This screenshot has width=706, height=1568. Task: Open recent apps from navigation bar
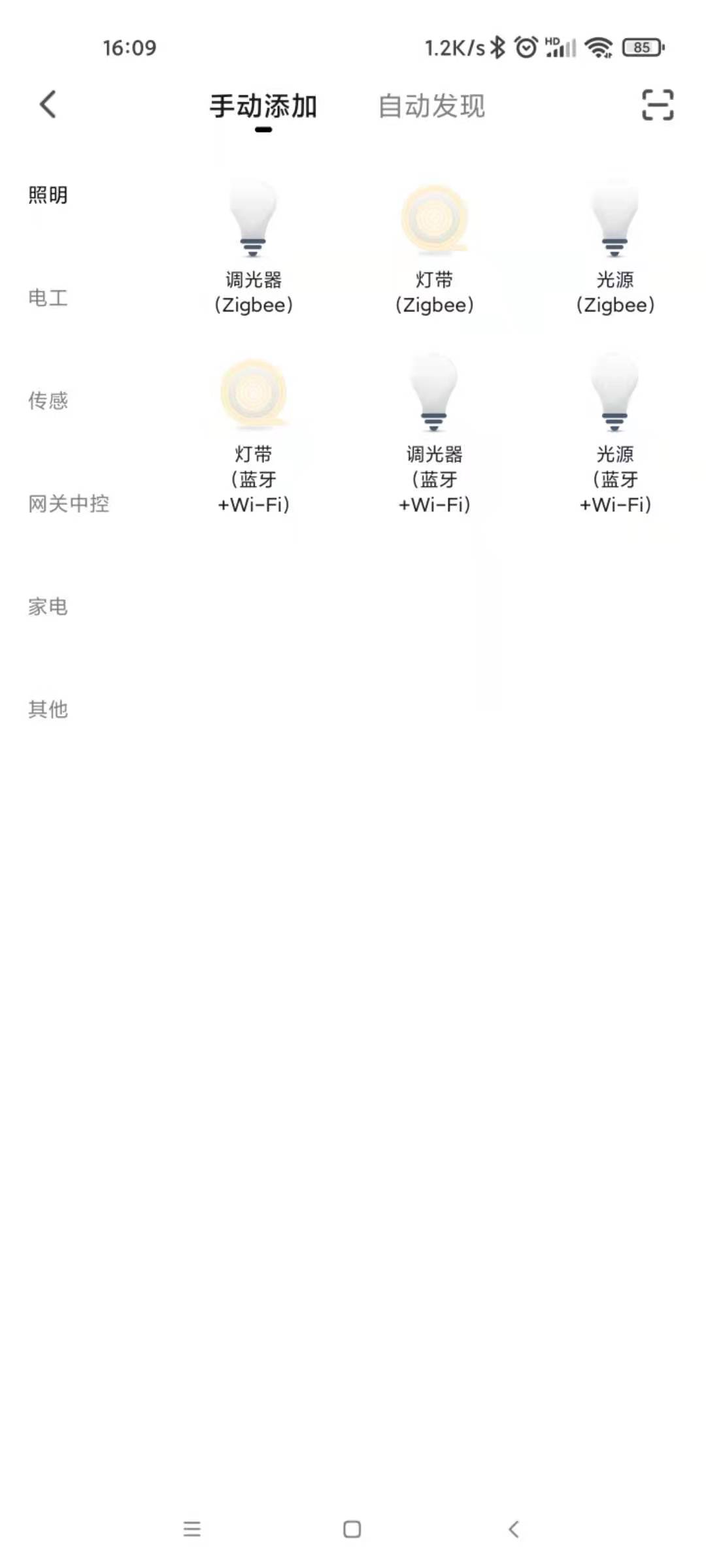[x=192, y=1529]
